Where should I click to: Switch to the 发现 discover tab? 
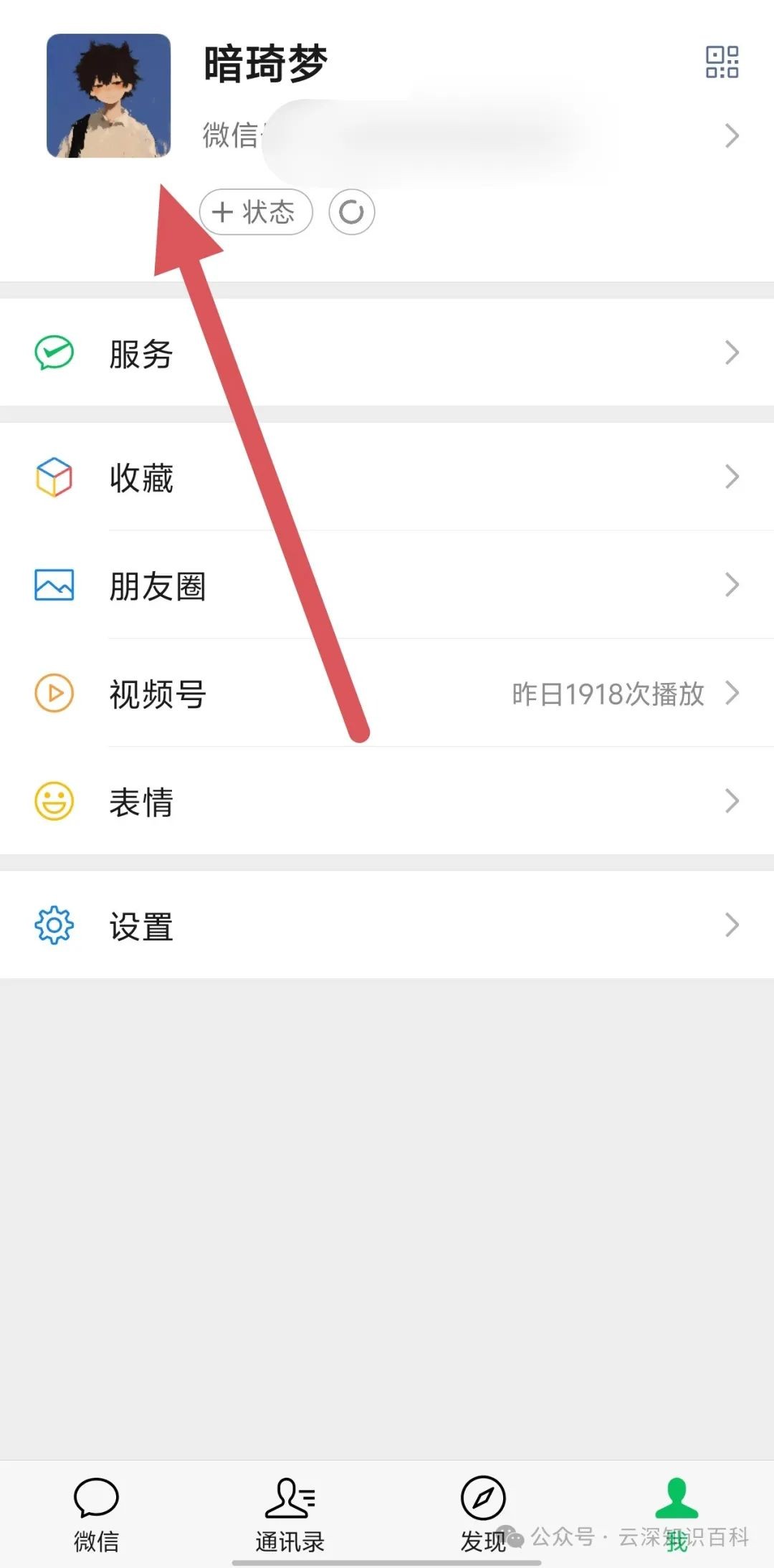tap(483, 1514)
